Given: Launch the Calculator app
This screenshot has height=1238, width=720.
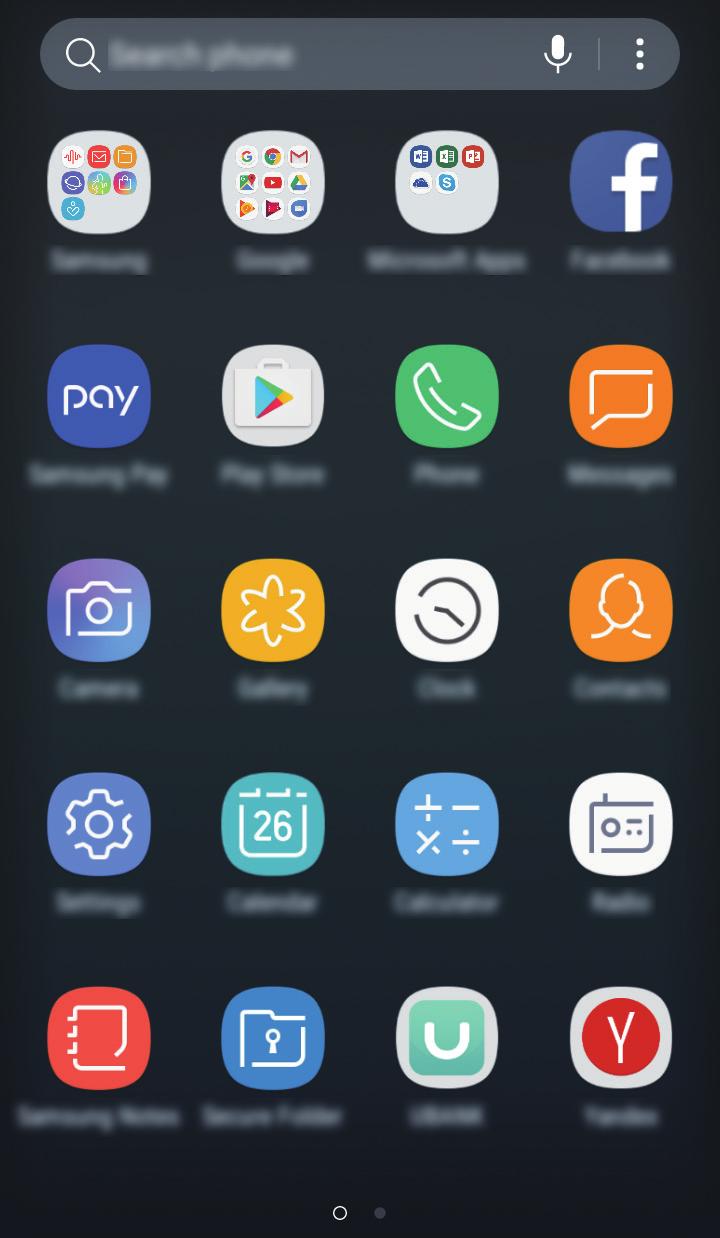Looking at the screenshot, I should pyautogui.click(x=446, y=825).
